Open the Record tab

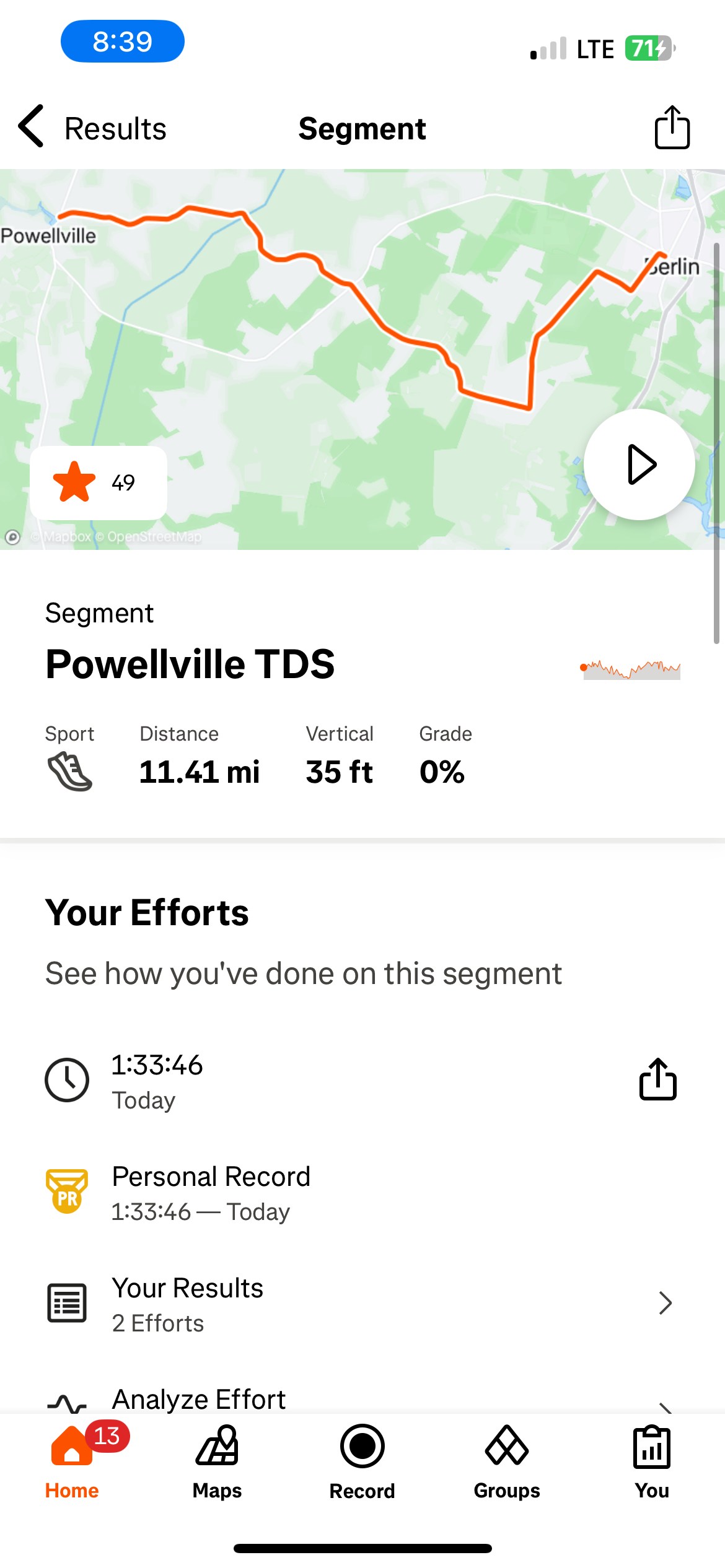[x=362, y=1463]
